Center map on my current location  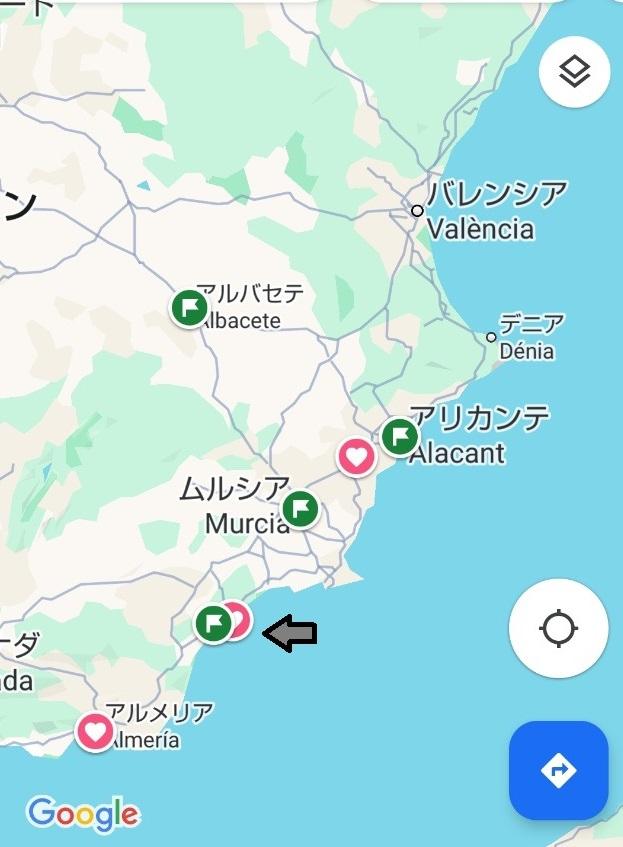coord(558,629)
